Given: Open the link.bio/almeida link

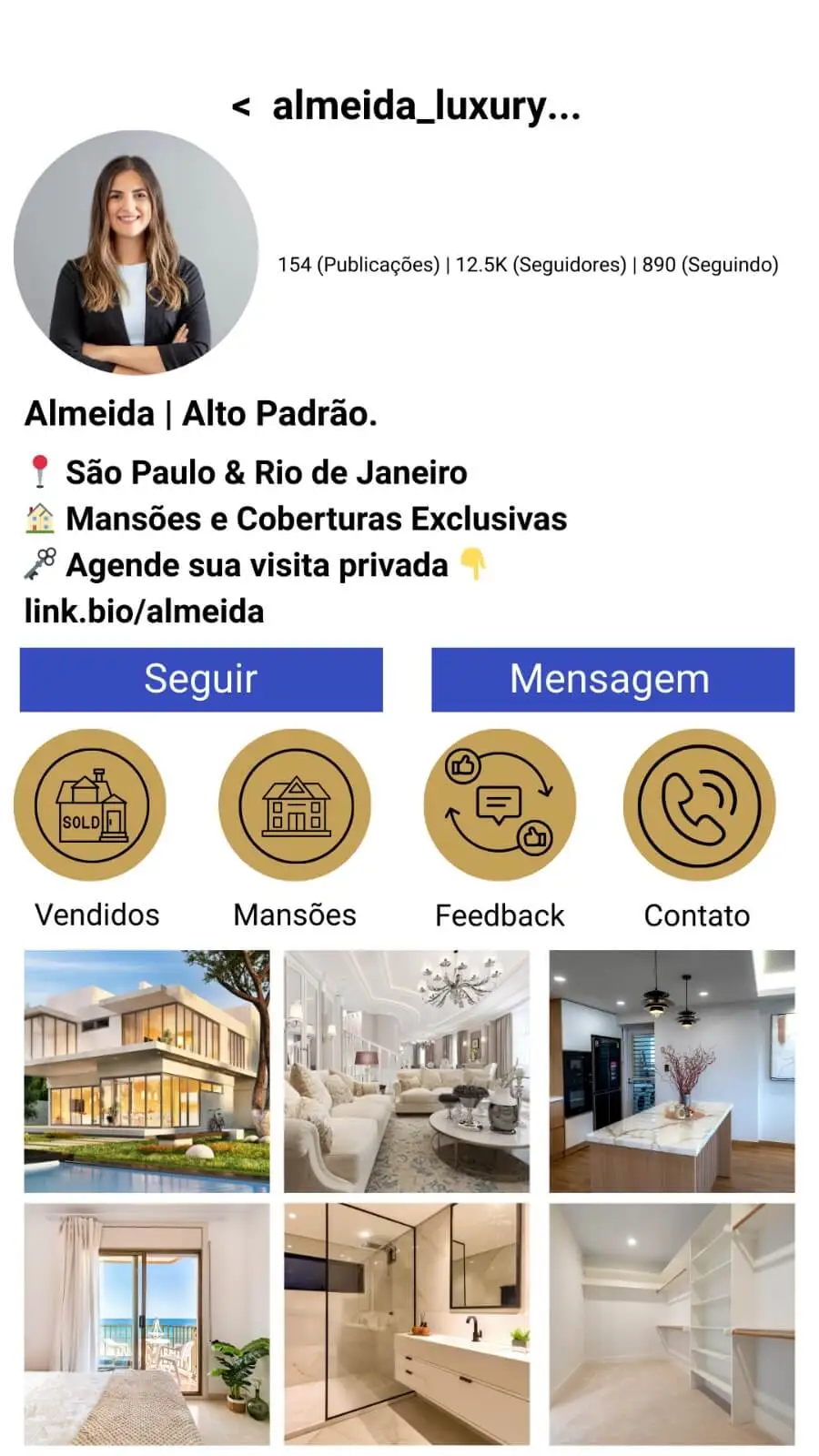Looking at the screenshot, I should (144, 612).
